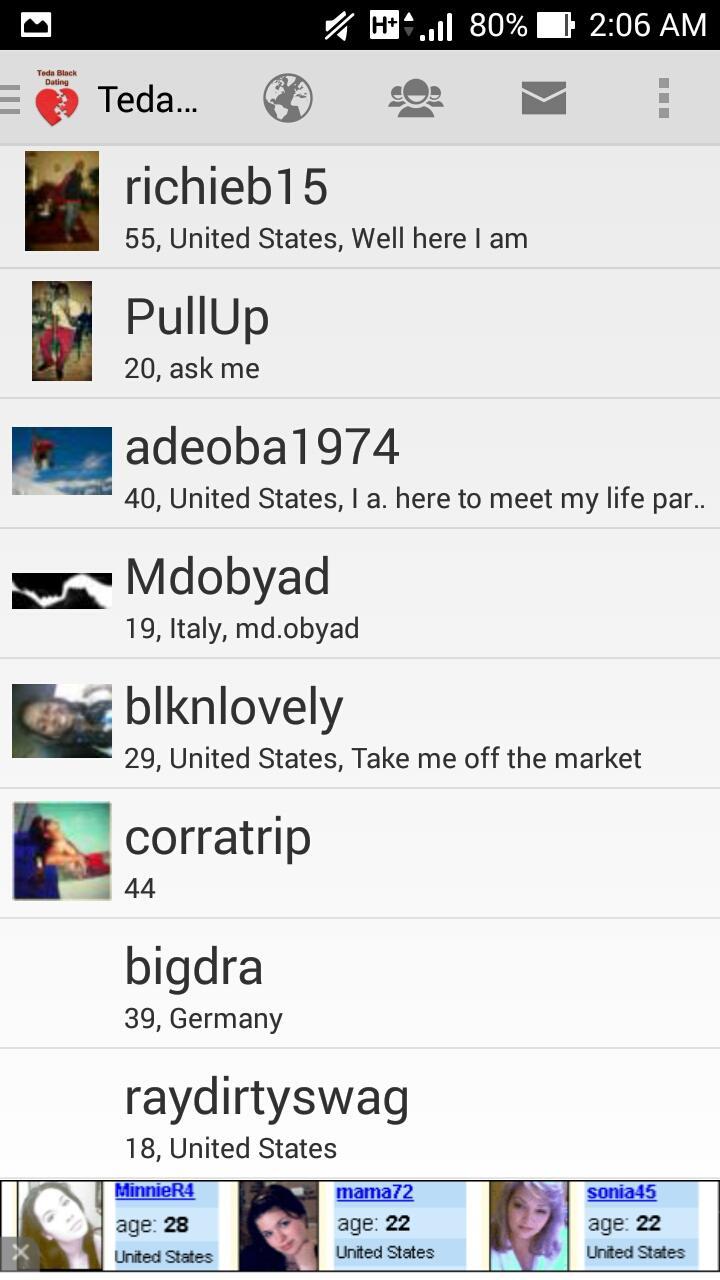Tap corratrip's profile picture

pos(61,851)
